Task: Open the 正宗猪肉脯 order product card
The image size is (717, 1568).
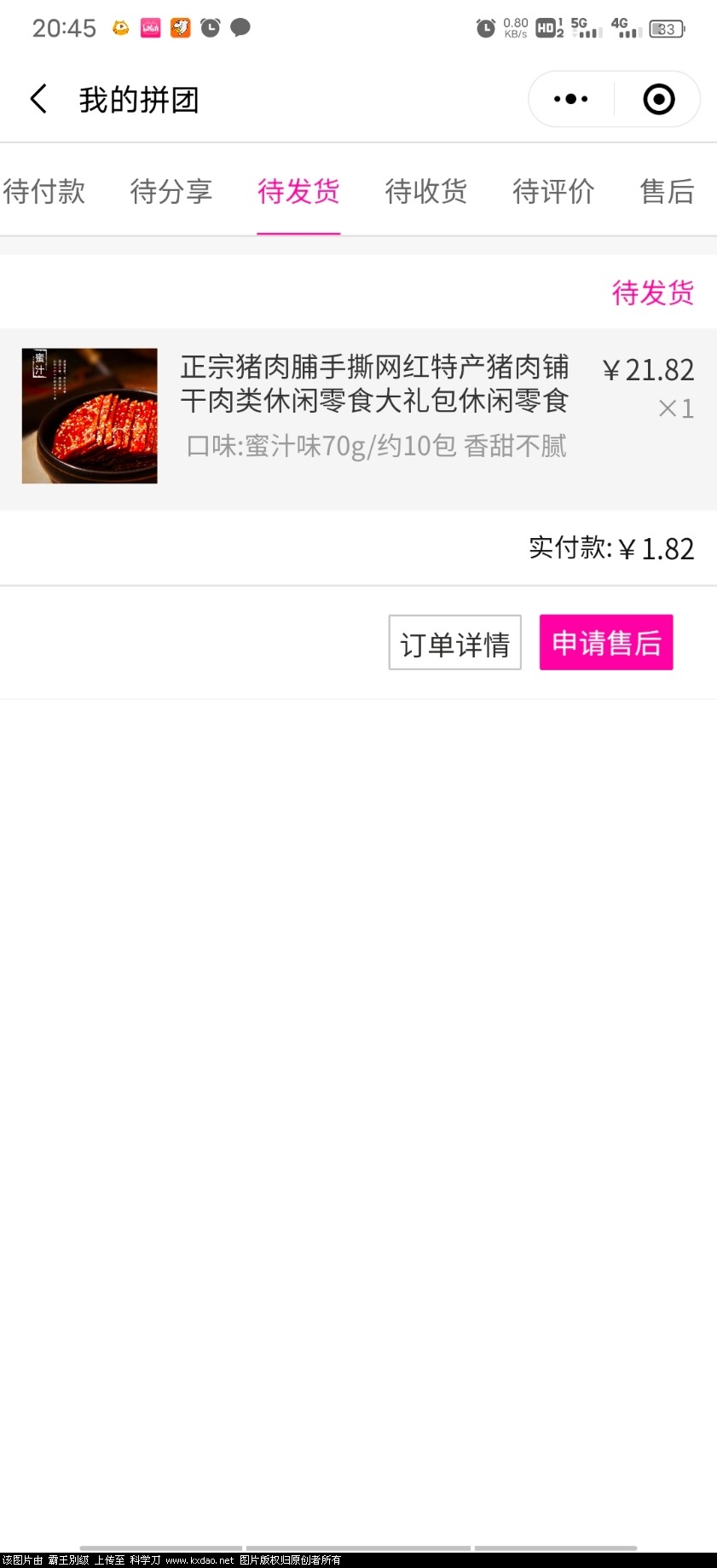Action: click(x=358, y=418)
